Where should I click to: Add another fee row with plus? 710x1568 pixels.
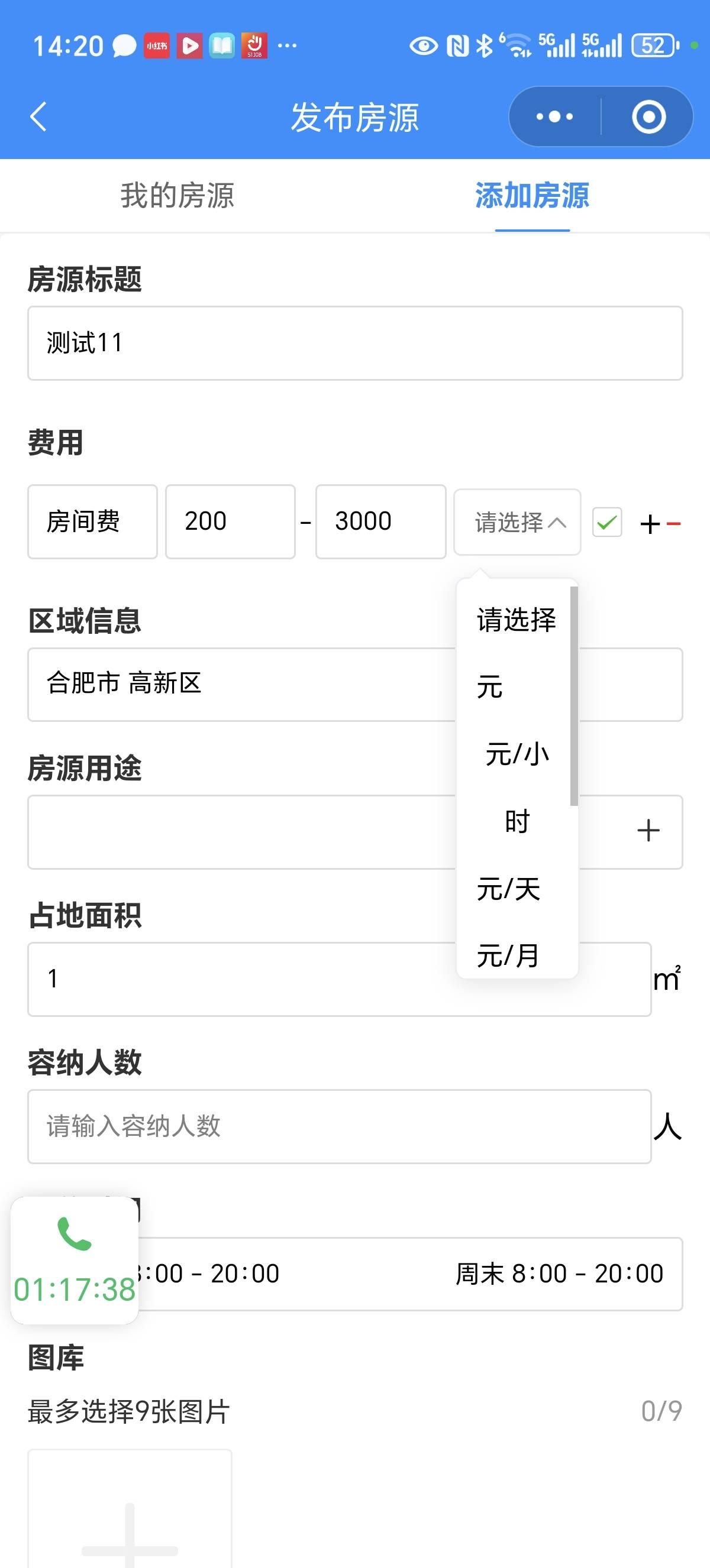pyautogui.click(x=650, y=523)
